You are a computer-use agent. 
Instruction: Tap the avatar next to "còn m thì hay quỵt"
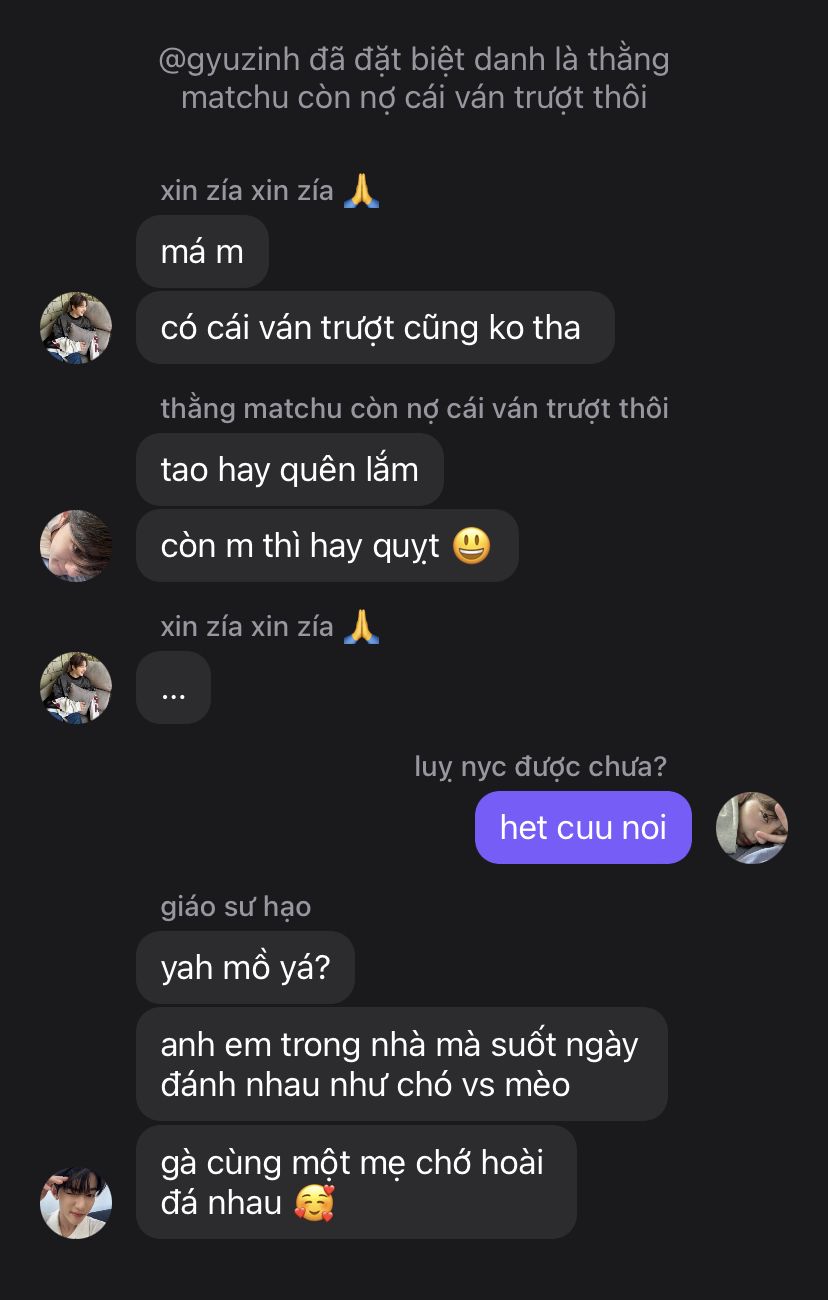tap(75, 546)
